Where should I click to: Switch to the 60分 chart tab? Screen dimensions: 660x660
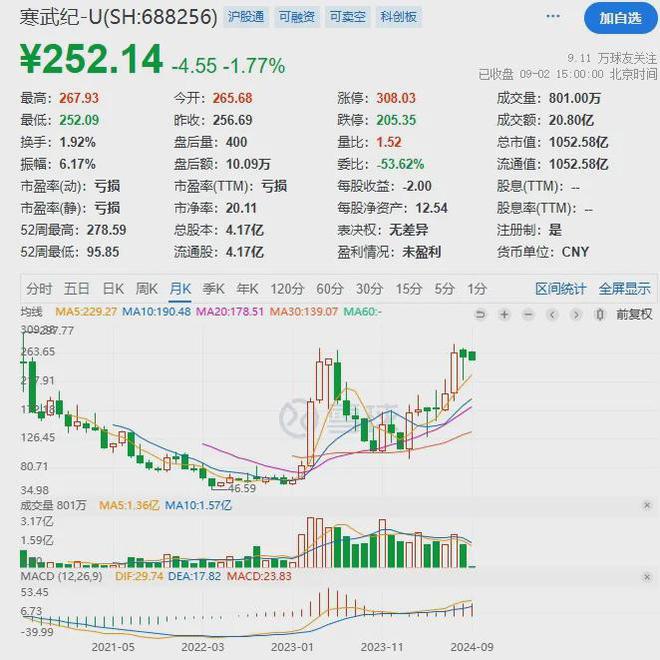pyautogui.click(x=330, y=289)
